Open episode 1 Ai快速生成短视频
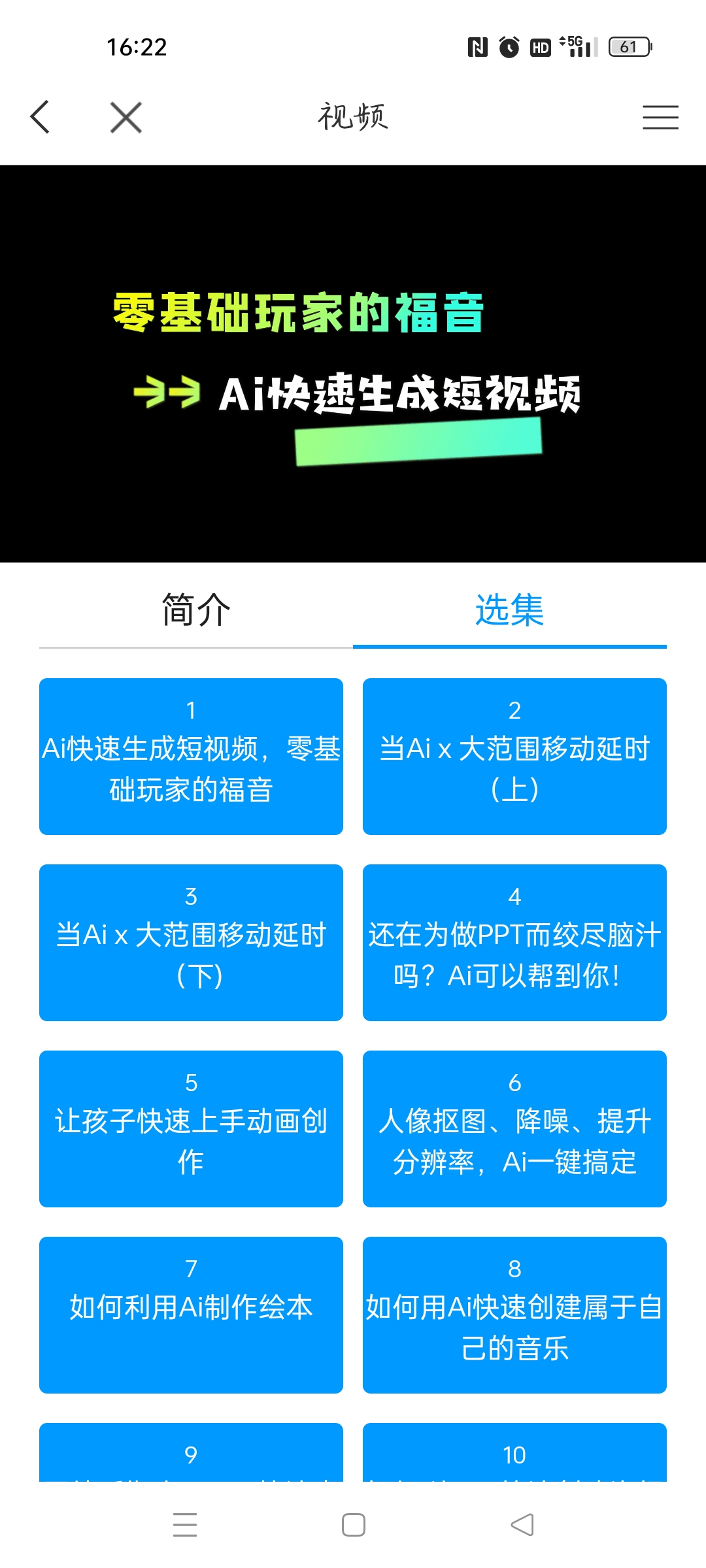Image resolution: width=706 pixels, height=1568 pixels. (191, 757)
